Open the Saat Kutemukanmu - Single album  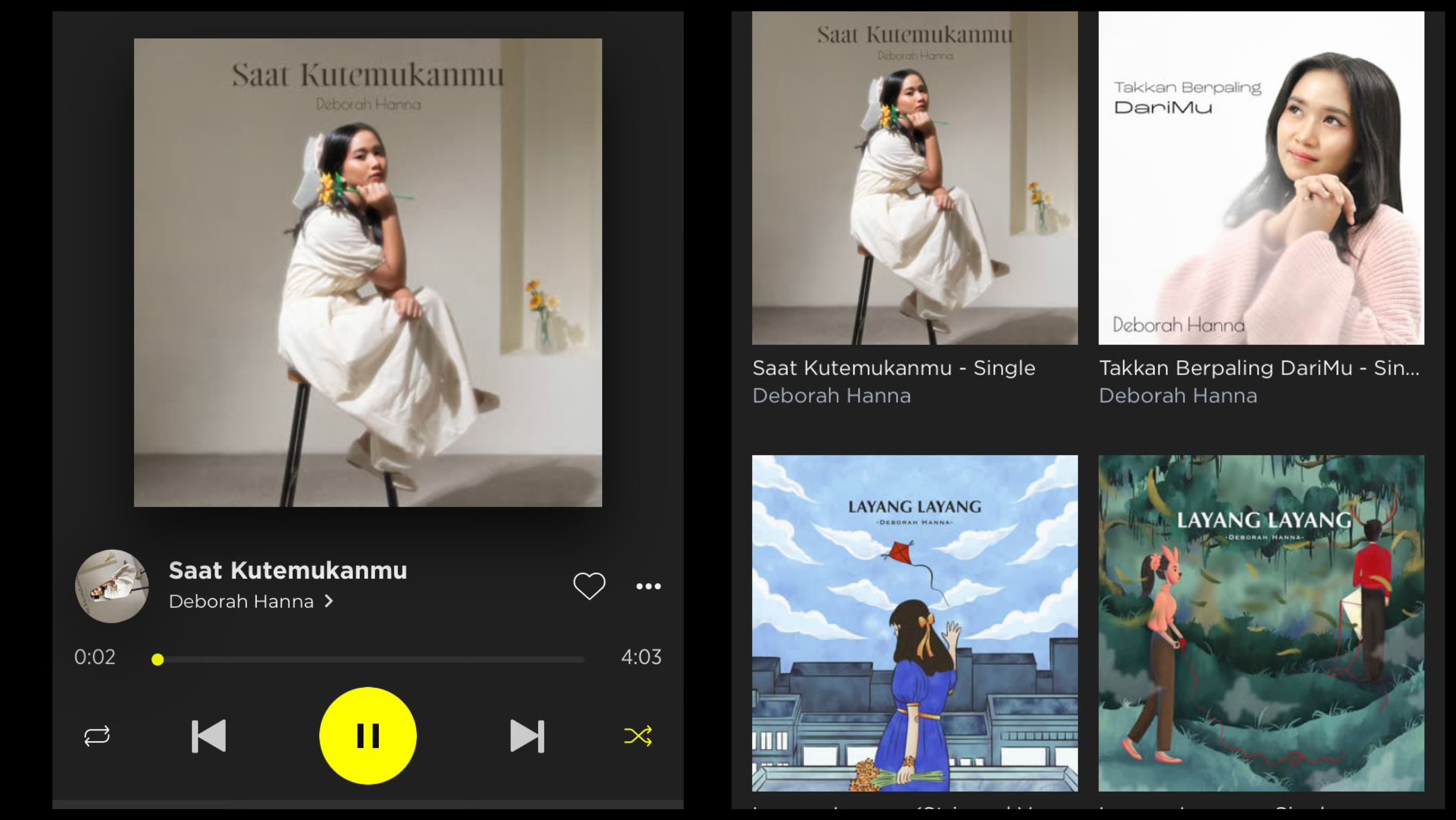tap(914, 178)
